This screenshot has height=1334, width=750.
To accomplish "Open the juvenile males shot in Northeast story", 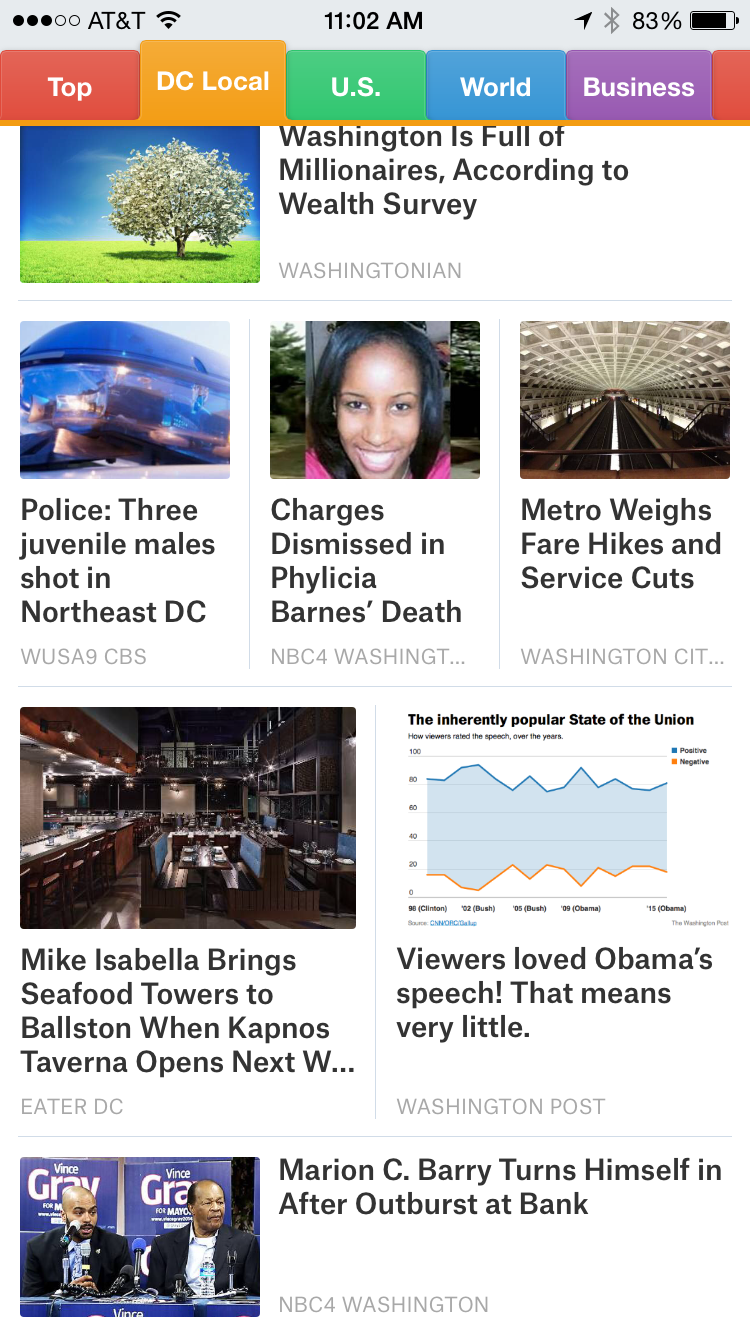I will pos(118,561).
